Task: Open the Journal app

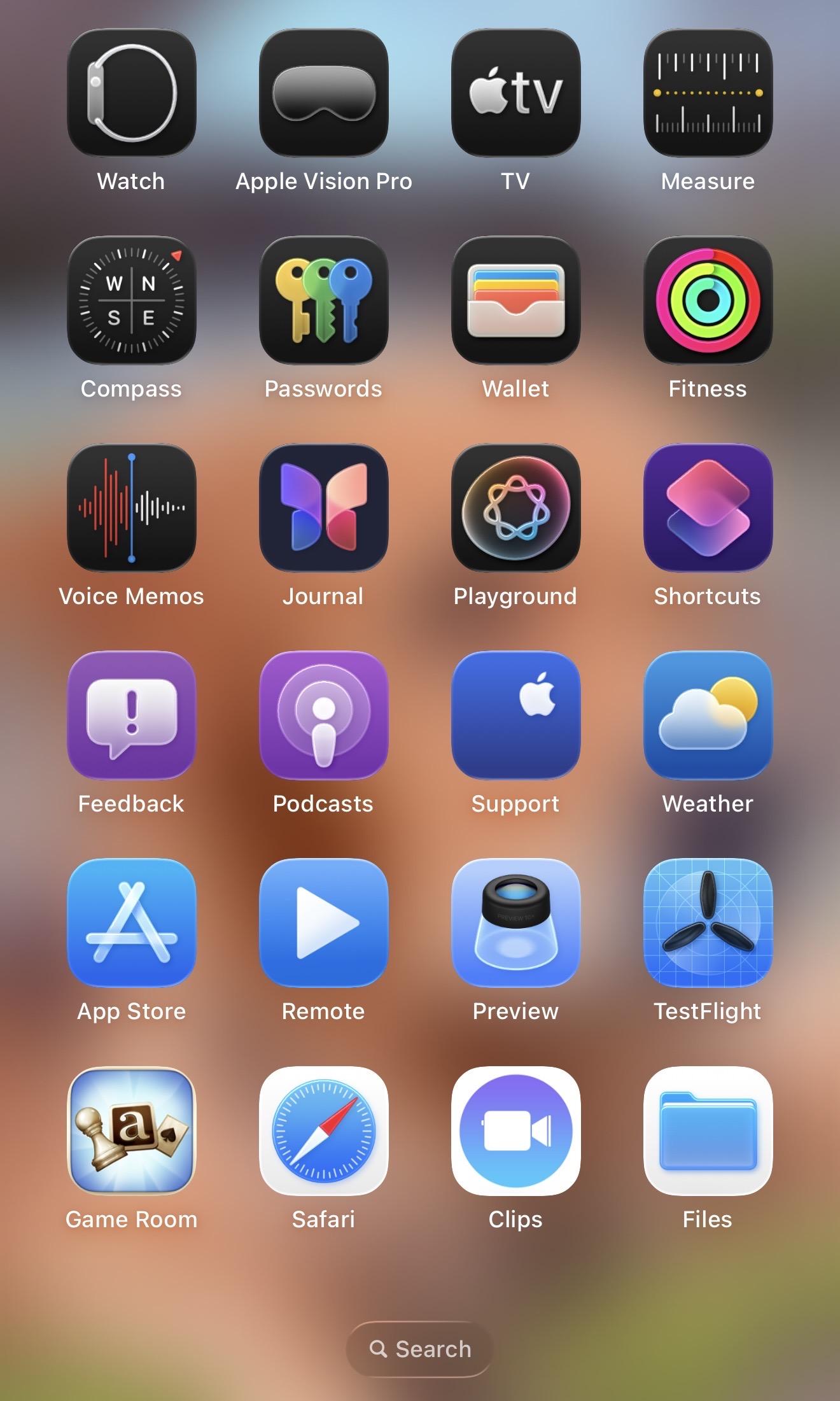Action: (x=324, y=508)
